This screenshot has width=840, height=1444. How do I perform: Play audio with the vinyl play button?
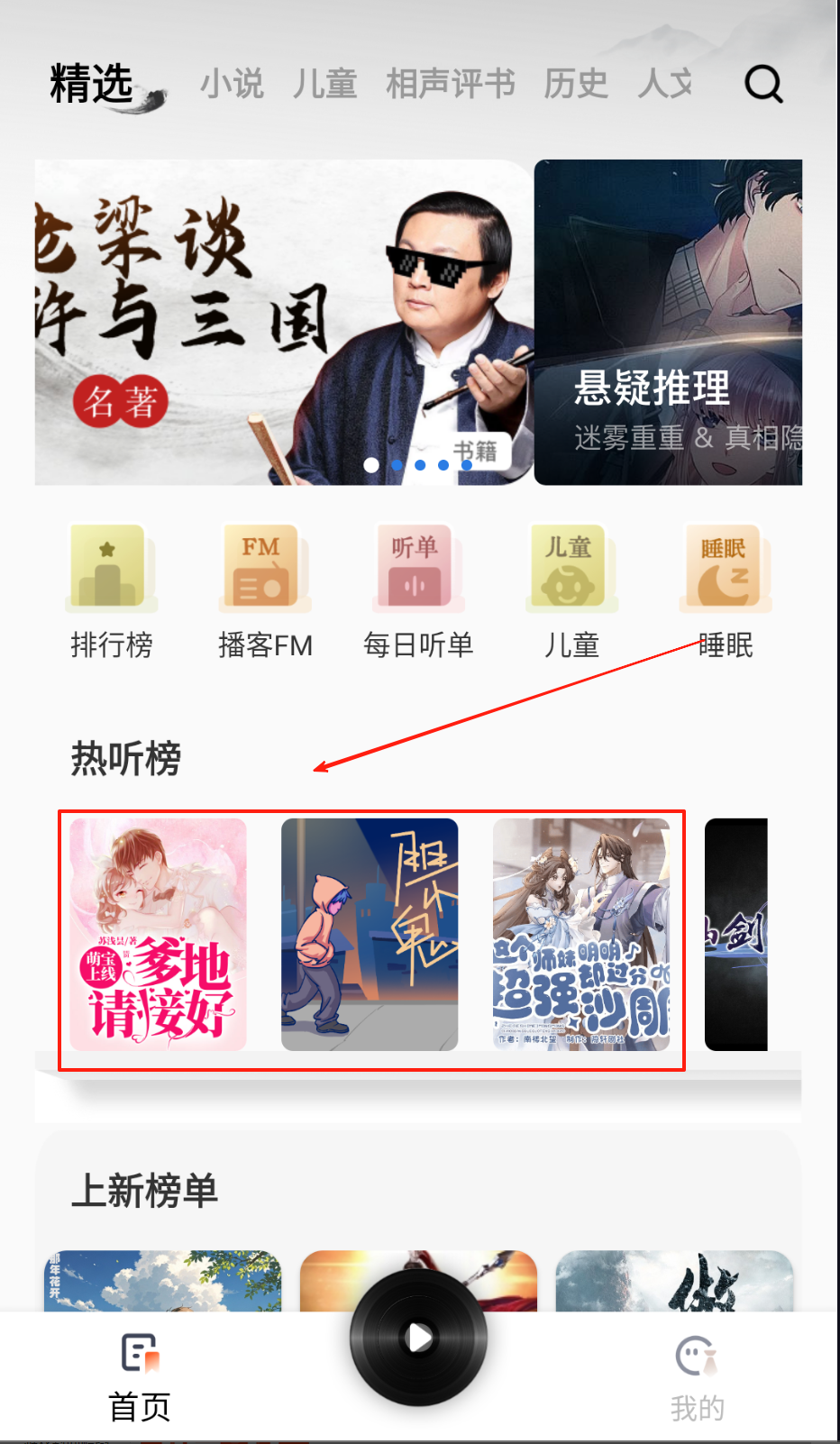pyautogui.click(x=418, y=1338)
